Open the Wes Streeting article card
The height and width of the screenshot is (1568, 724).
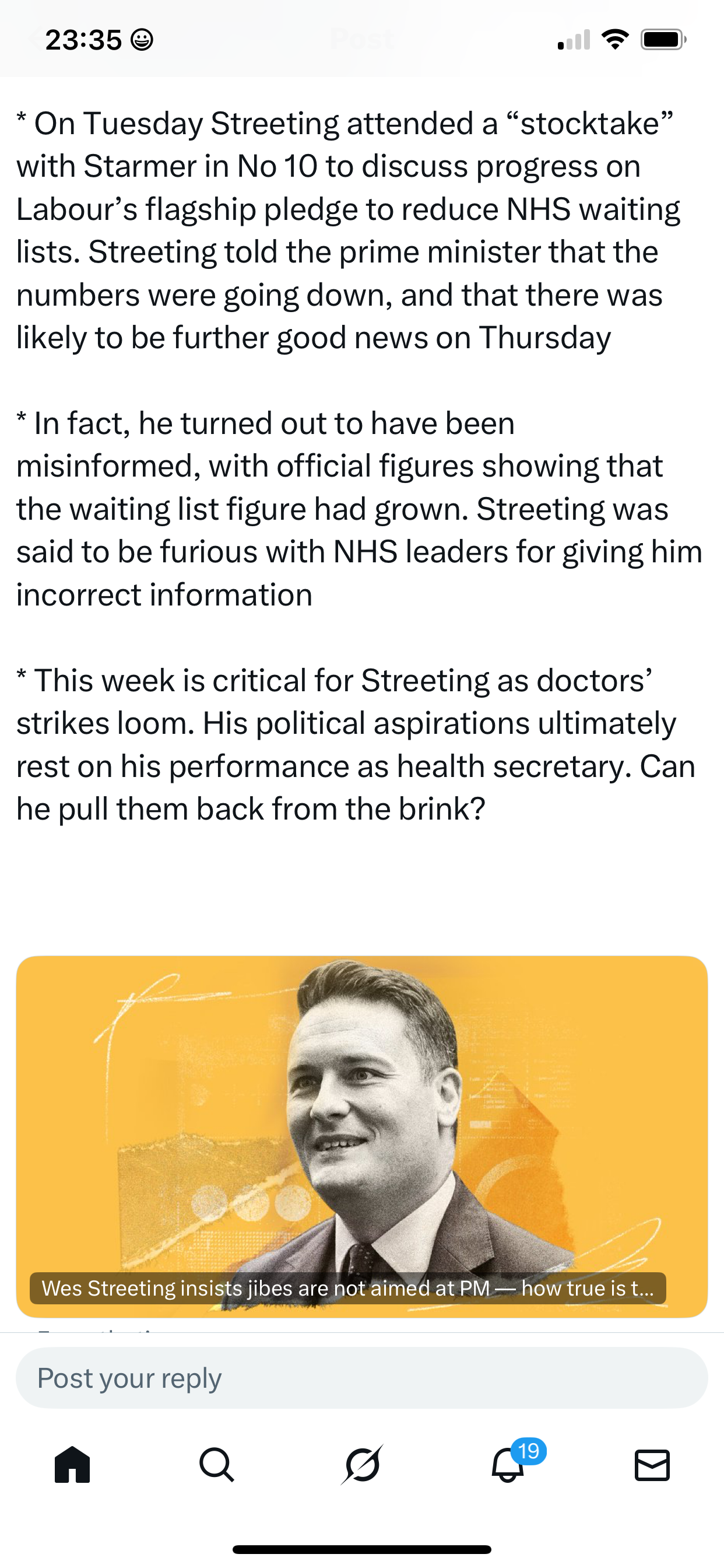[x=361, y=1136]
